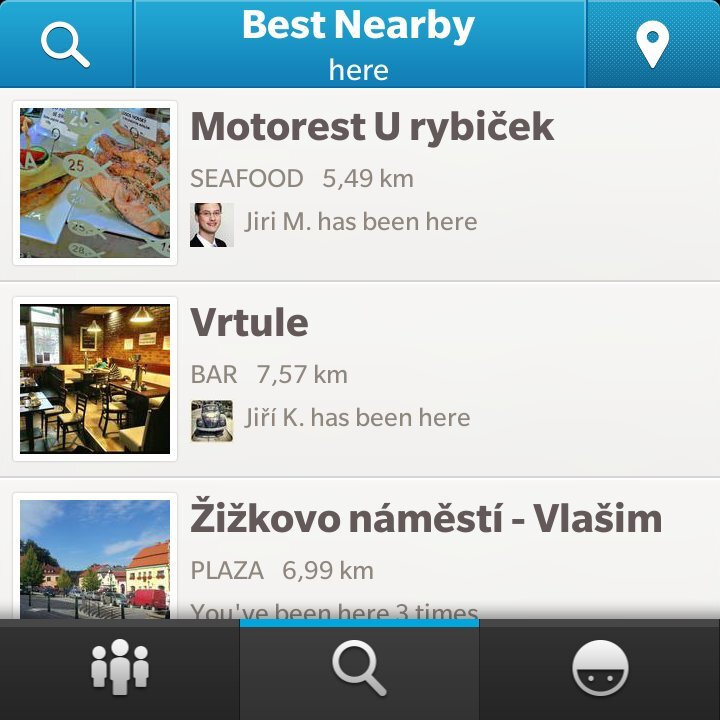Switch to the friends tab
Image resolution: width=720 pixels, height=720 pixels.
120,668
